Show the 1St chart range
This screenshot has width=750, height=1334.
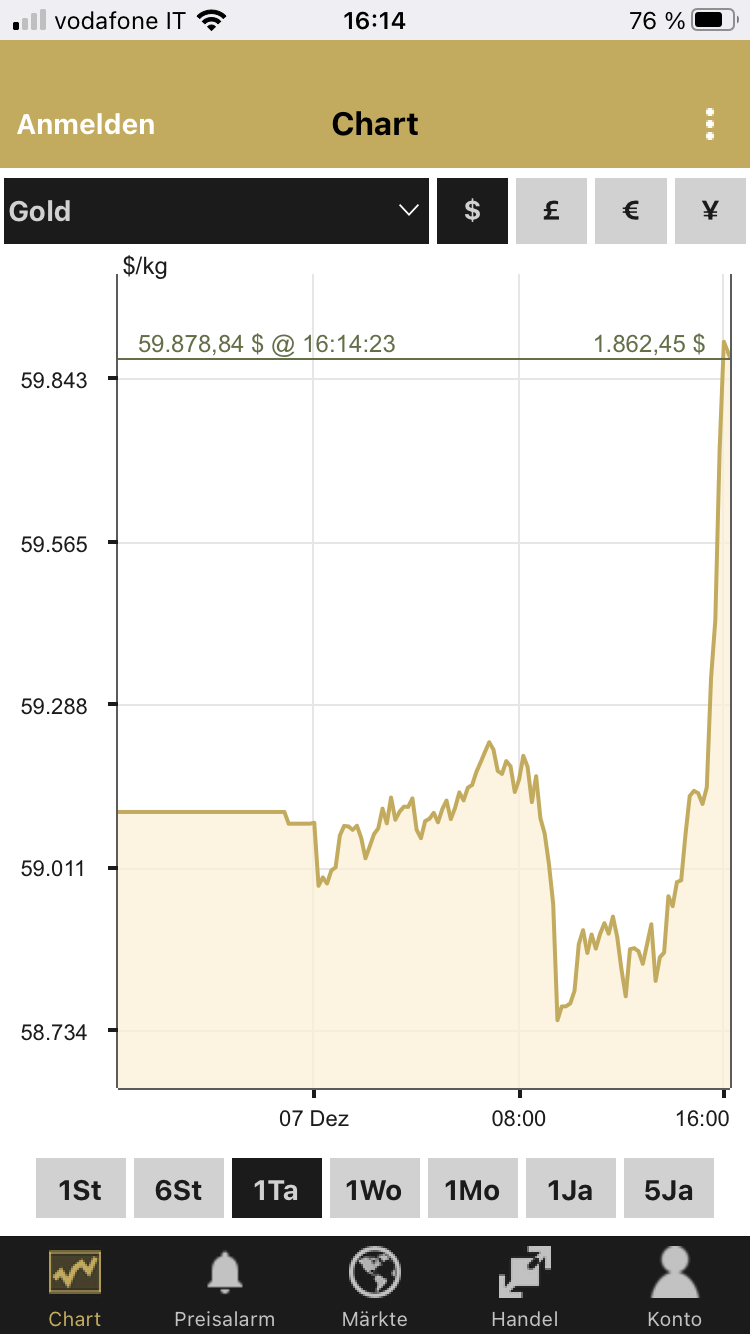[x=81, y=1189]
